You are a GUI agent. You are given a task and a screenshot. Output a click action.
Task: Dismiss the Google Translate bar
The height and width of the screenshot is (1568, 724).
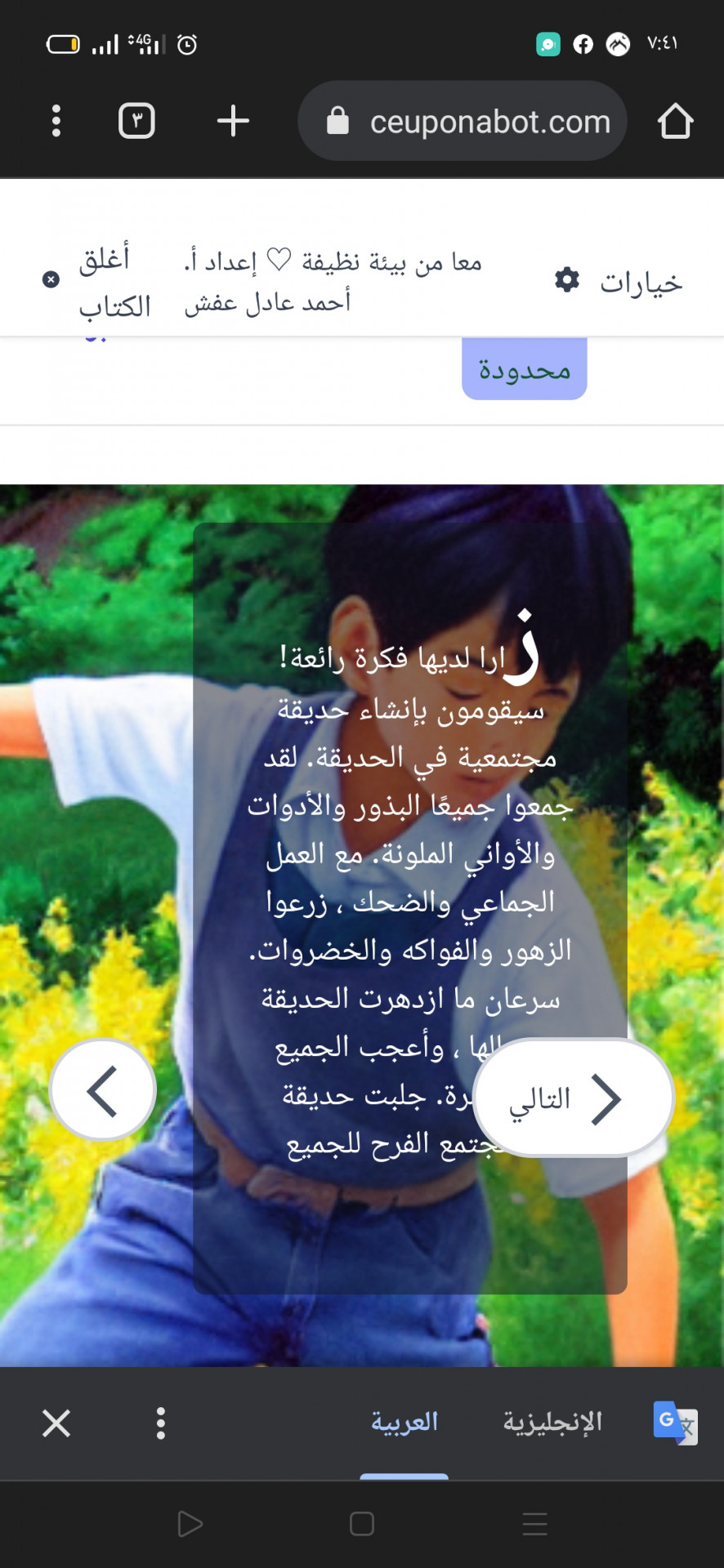[56, 1423]
